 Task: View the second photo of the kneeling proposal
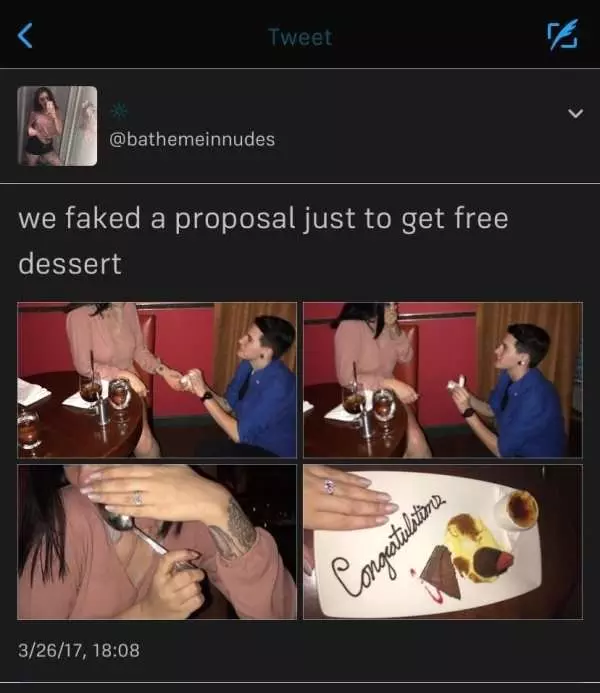tap(442, 380)
